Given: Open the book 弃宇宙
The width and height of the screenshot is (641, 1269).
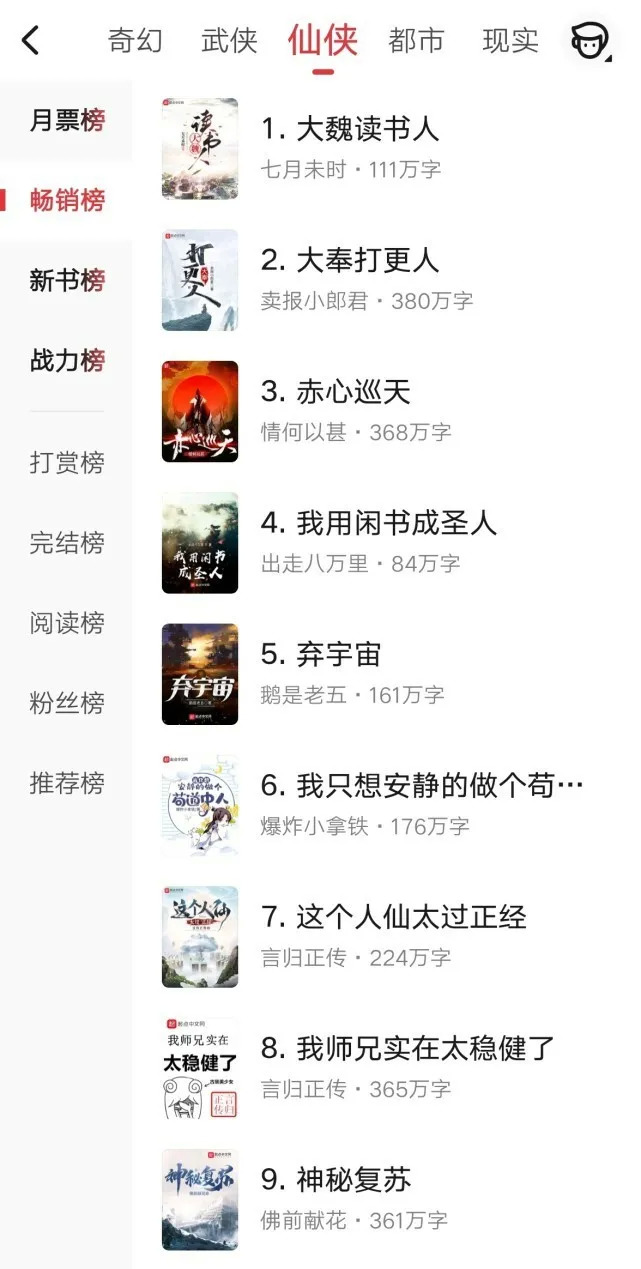Looking at the screenshot, I should point(338,655).
